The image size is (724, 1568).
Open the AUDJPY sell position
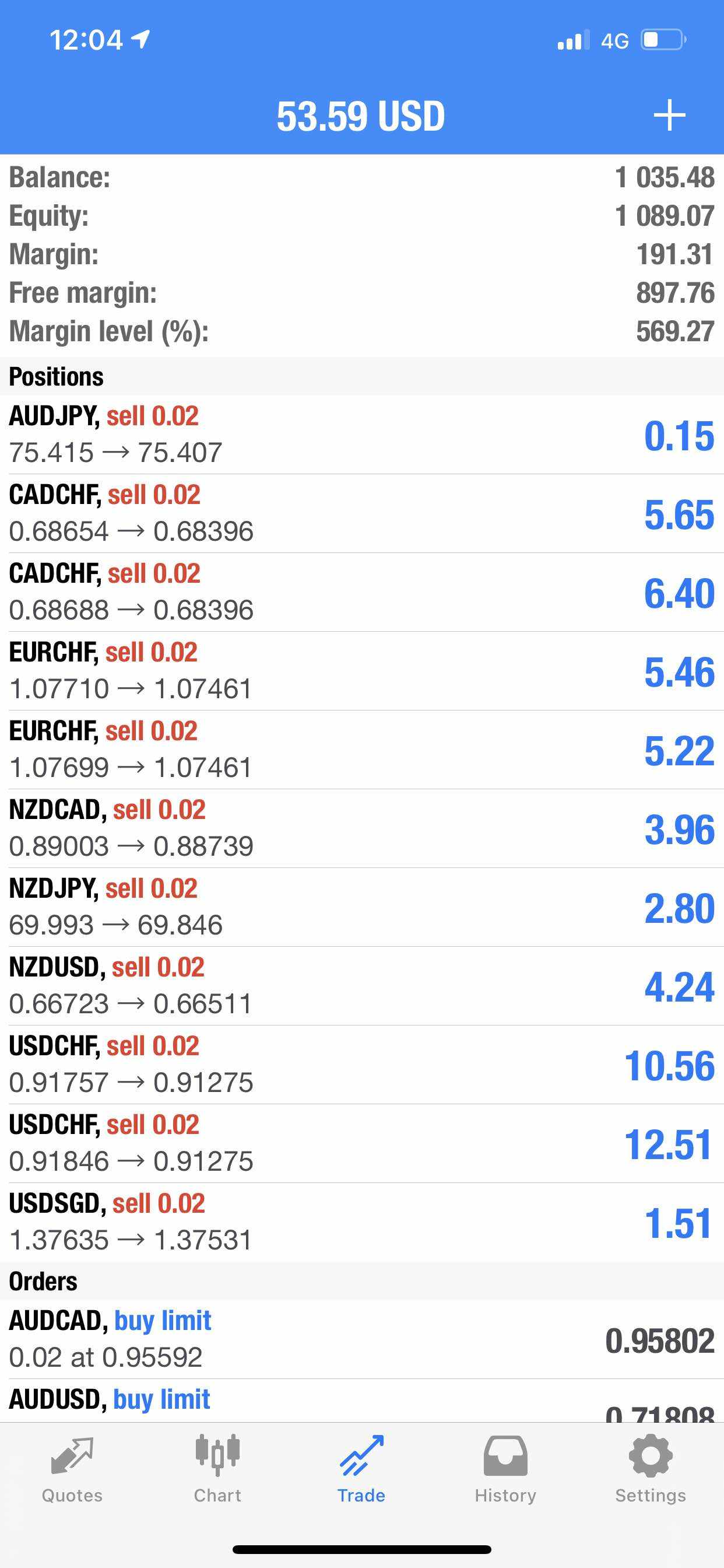point(362,435)
